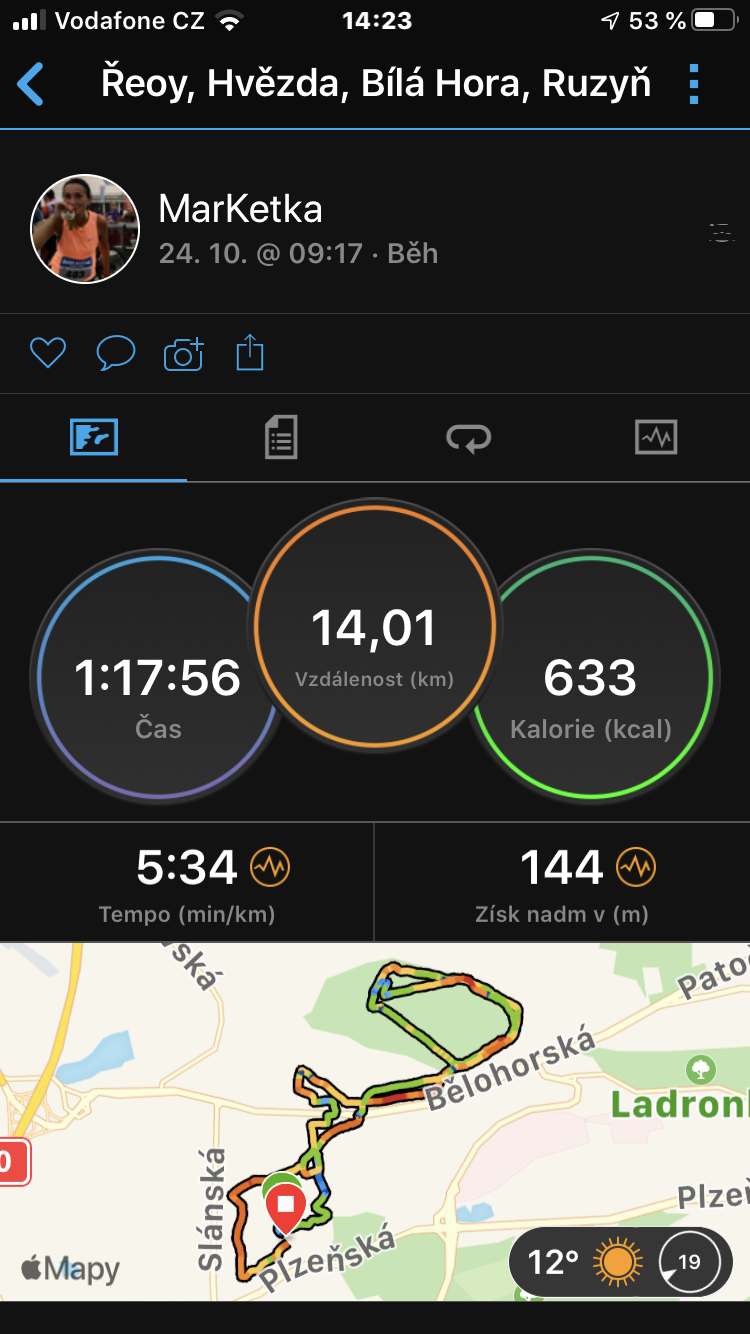This screenshot has height=1334, width=750.
Task: Open the running route map
Action: pos(375,1121)
